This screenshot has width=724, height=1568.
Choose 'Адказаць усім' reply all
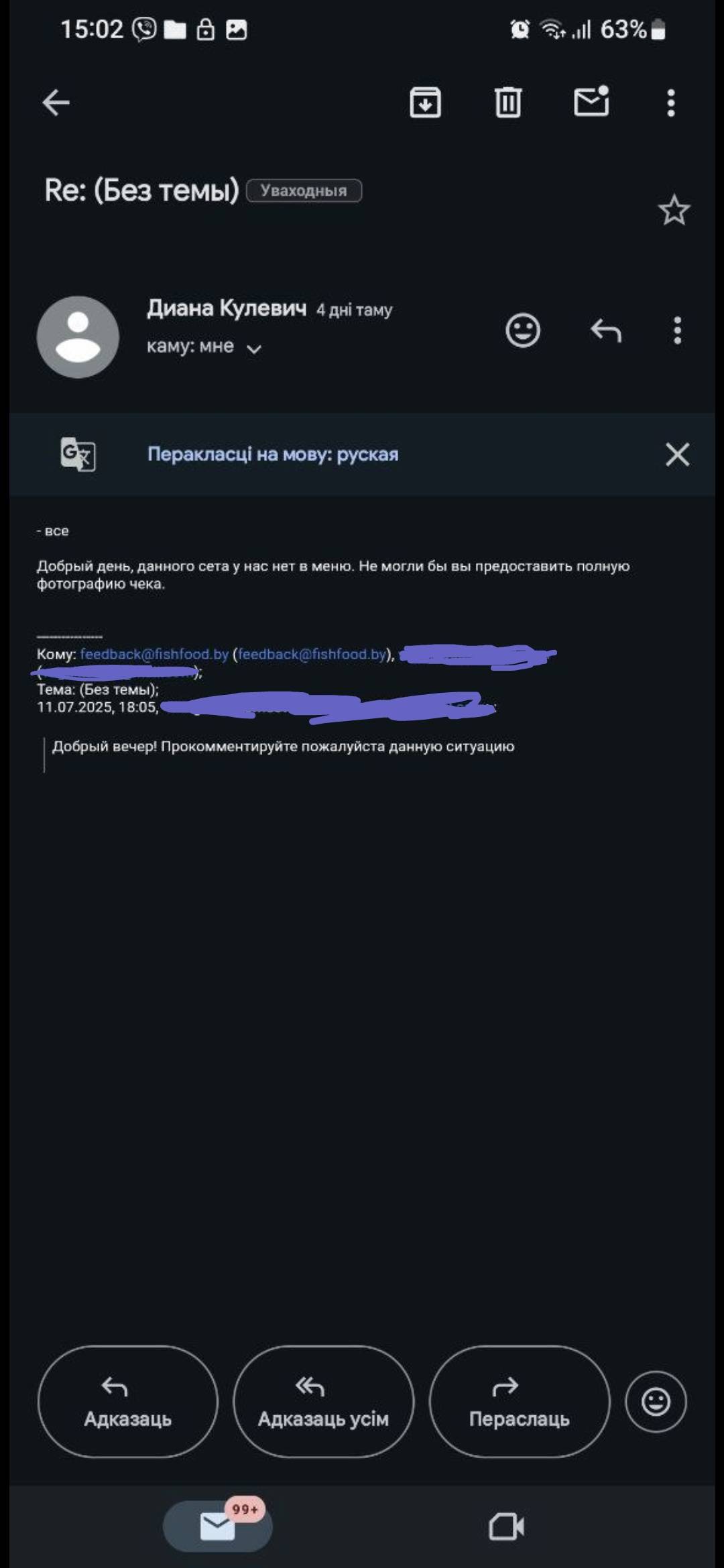323,1401
